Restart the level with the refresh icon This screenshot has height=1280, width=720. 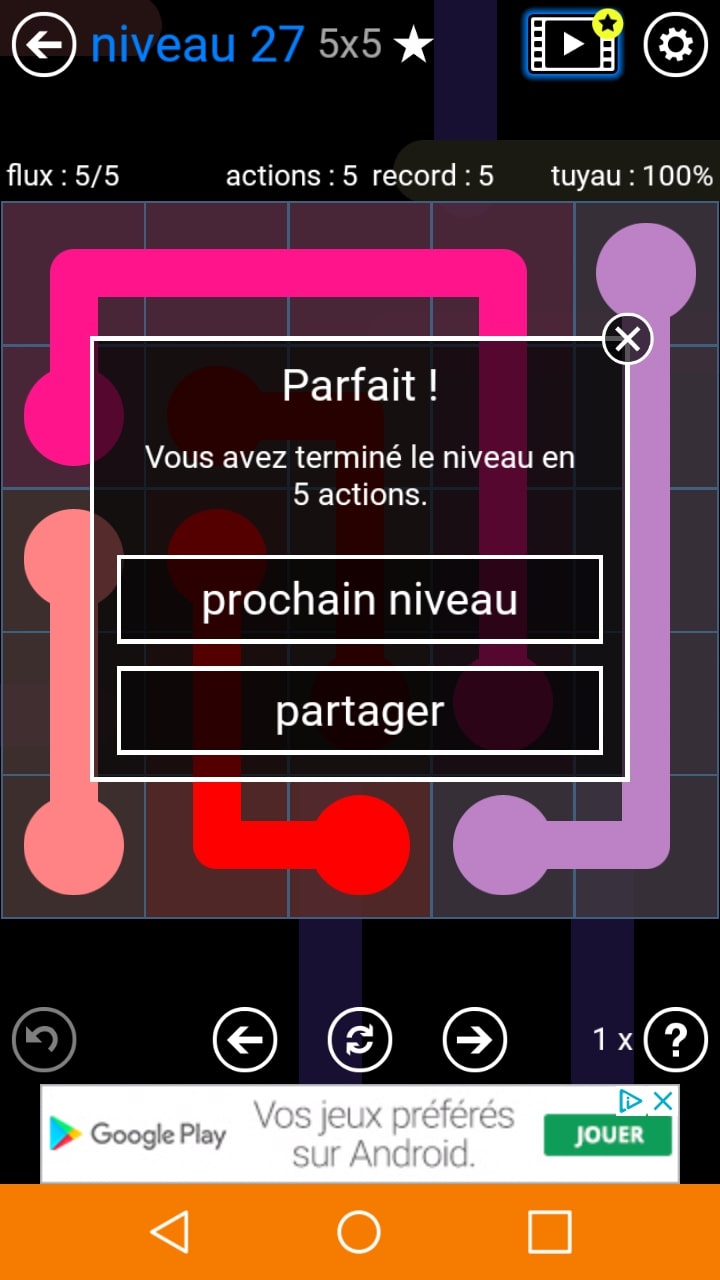click(360, 1040)
